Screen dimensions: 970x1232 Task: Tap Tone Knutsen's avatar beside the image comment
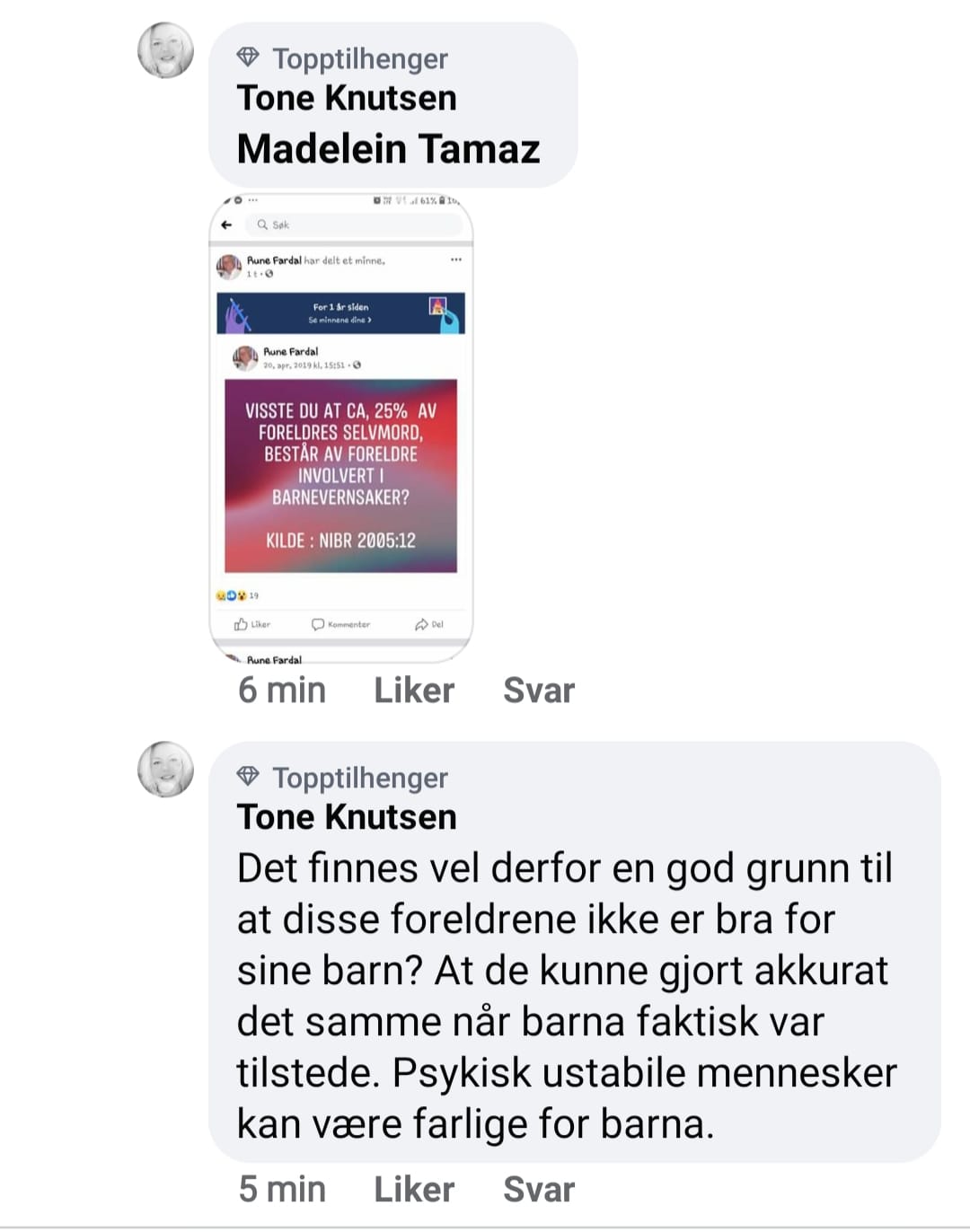click(165, 50)
